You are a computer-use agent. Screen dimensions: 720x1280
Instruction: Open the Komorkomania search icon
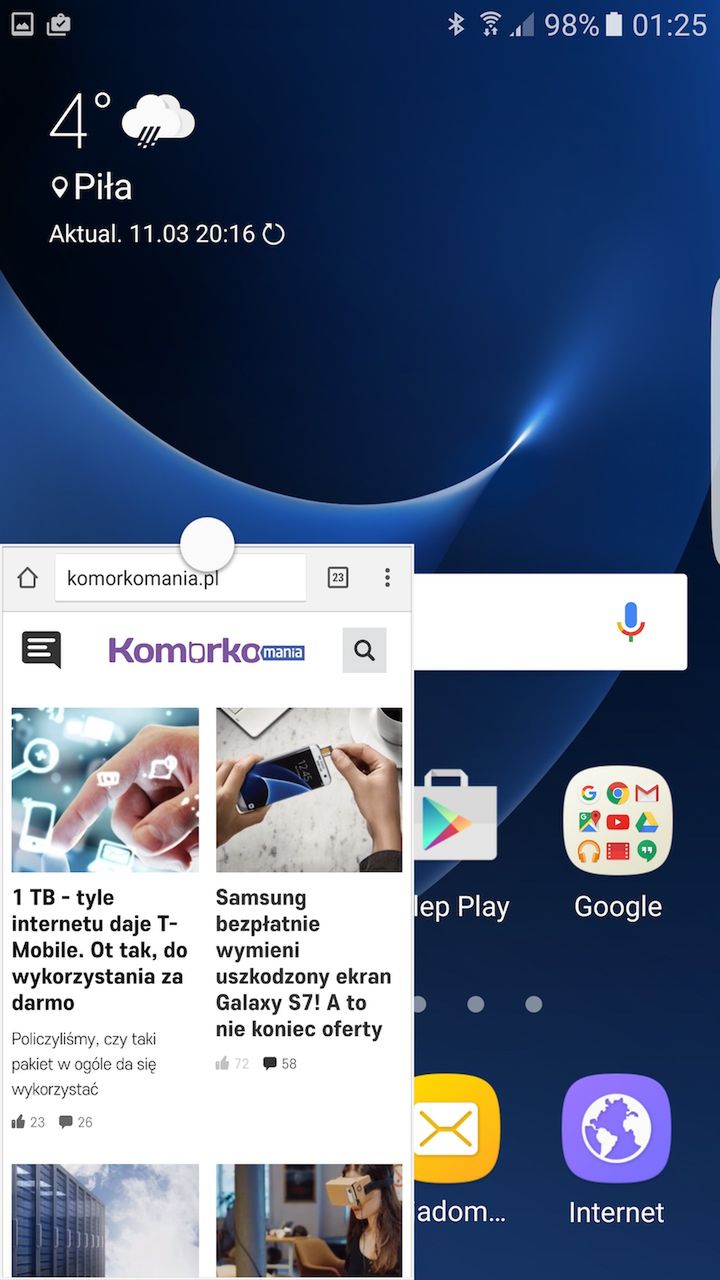tap(364, 651)
